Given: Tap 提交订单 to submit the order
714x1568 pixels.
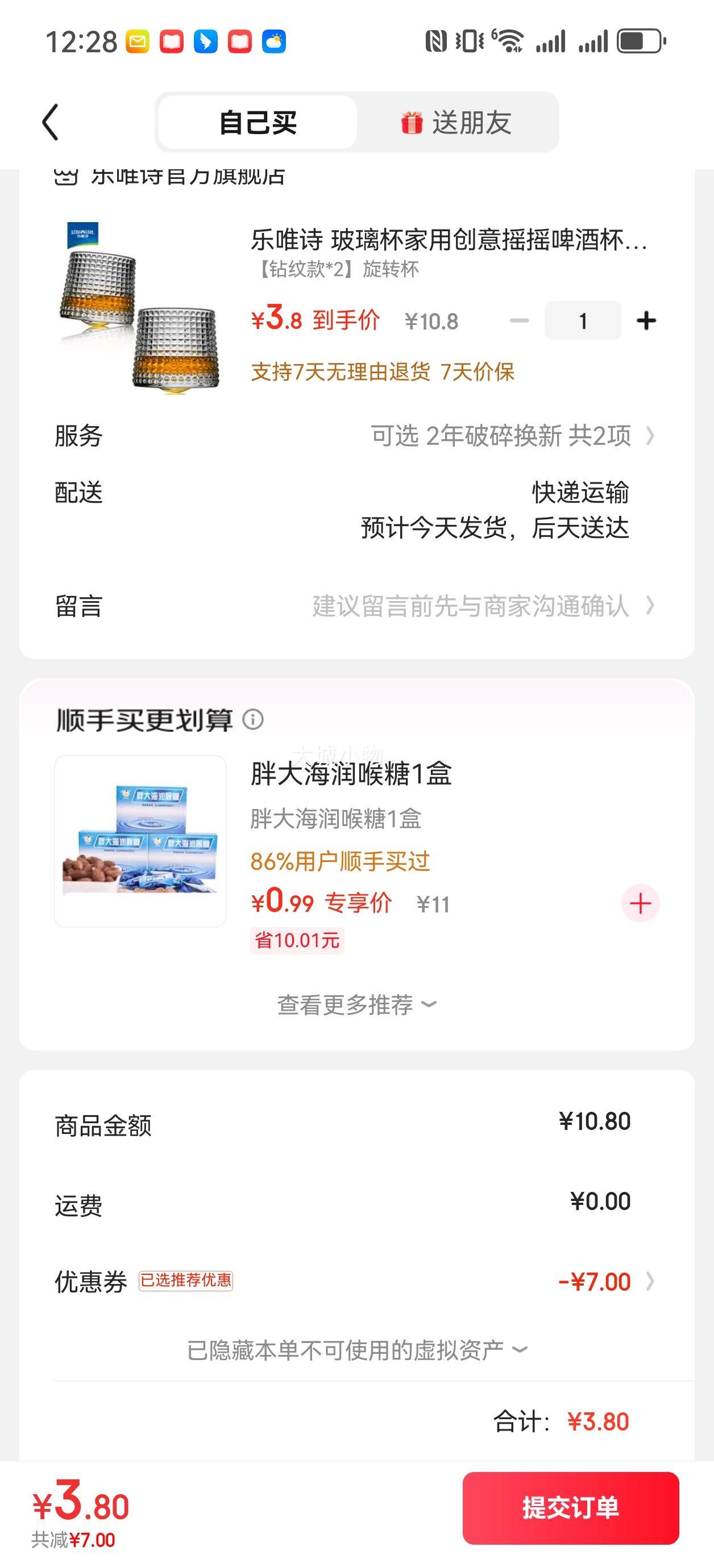Looking at the screenshot, I should (x=570, y=1507).
